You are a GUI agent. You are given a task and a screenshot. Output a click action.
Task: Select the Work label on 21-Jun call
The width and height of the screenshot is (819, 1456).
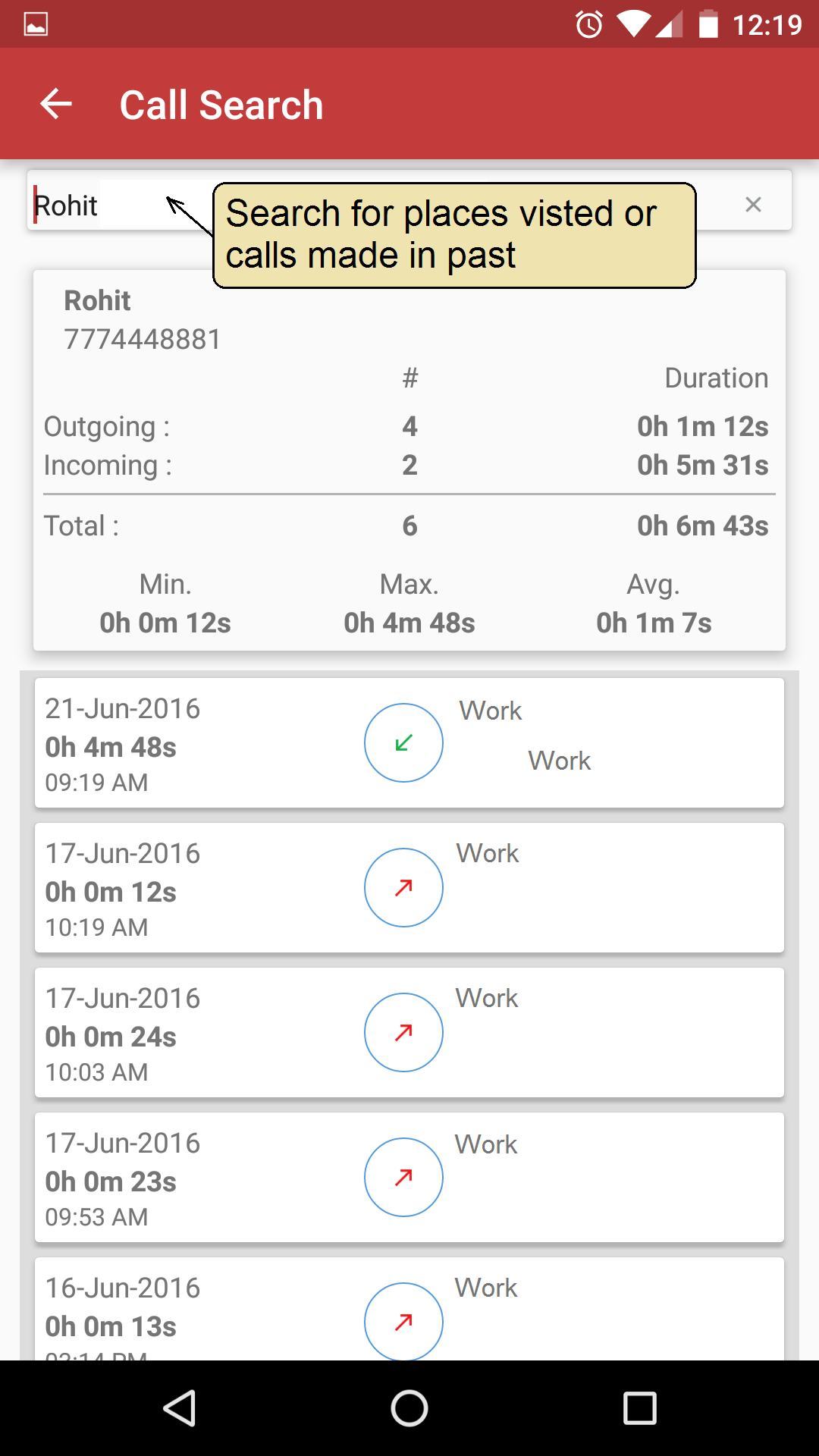click(490, 710)
